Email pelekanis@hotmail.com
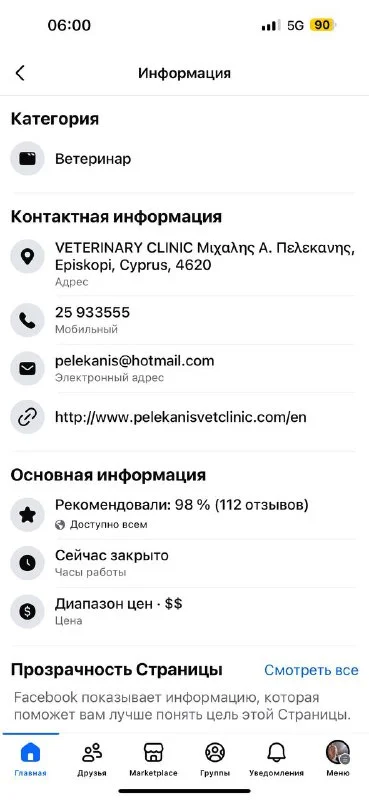 (x=184, y=368)
